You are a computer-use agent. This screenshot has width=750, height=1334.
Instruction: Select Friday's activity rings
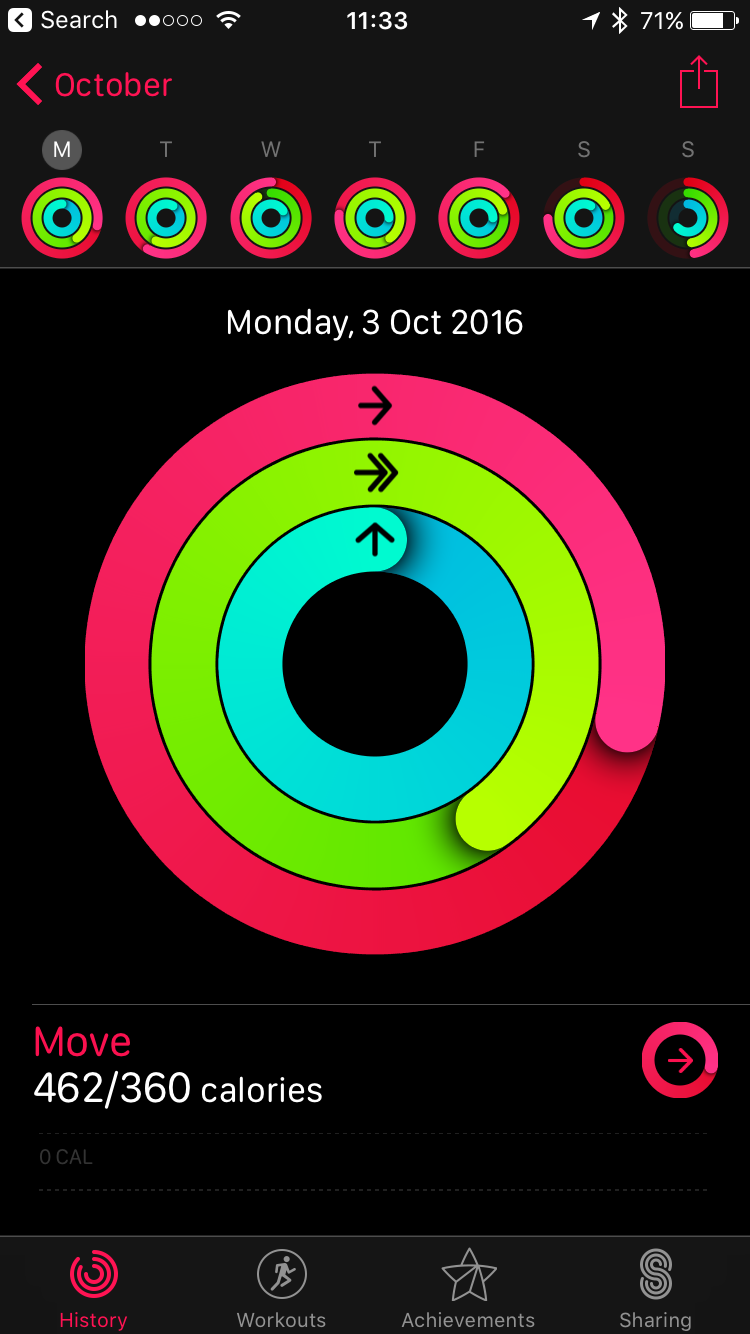pyautogui.click(x=479, y=217)
